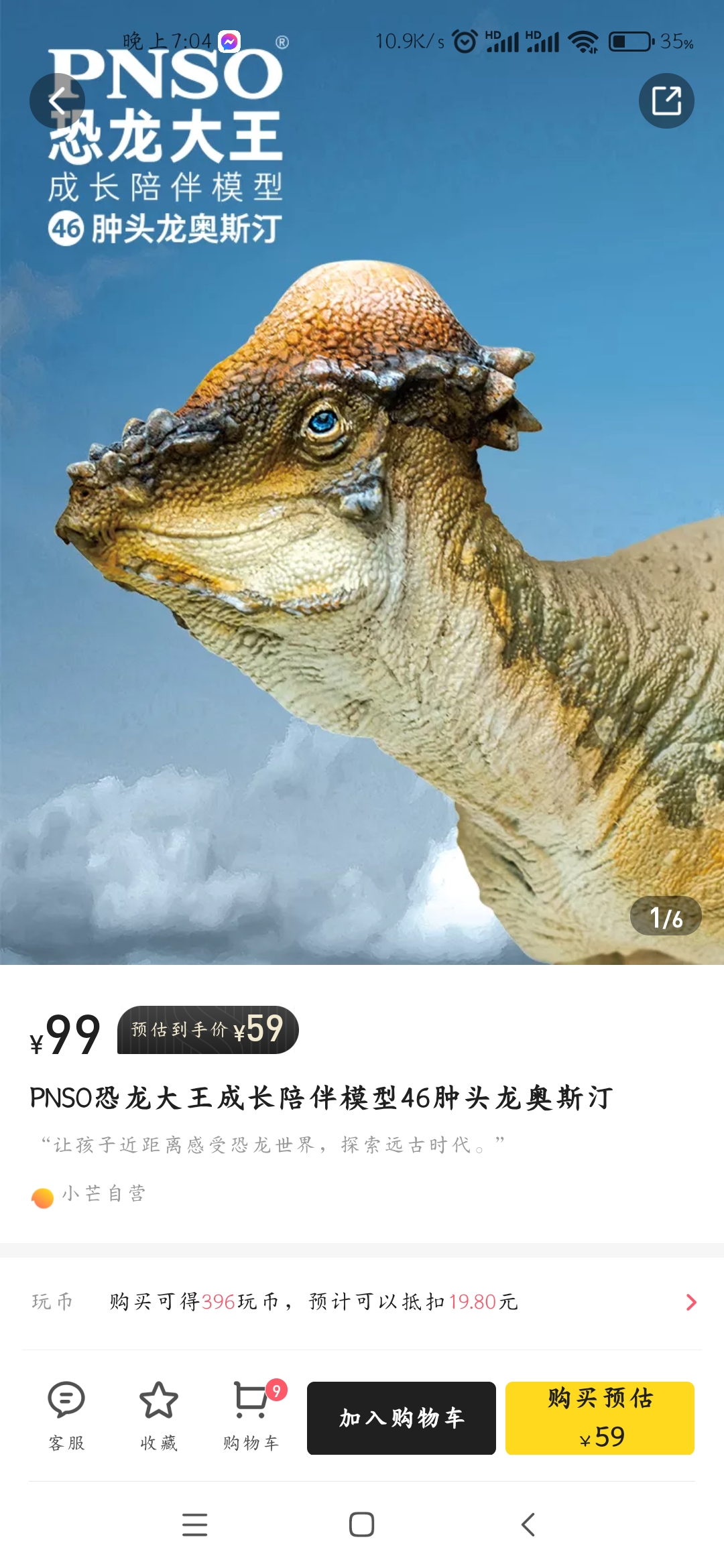Add product to 收藏 favorites
The image size is (724, 1568).
pyautogui.click(x=158, y=1415)
